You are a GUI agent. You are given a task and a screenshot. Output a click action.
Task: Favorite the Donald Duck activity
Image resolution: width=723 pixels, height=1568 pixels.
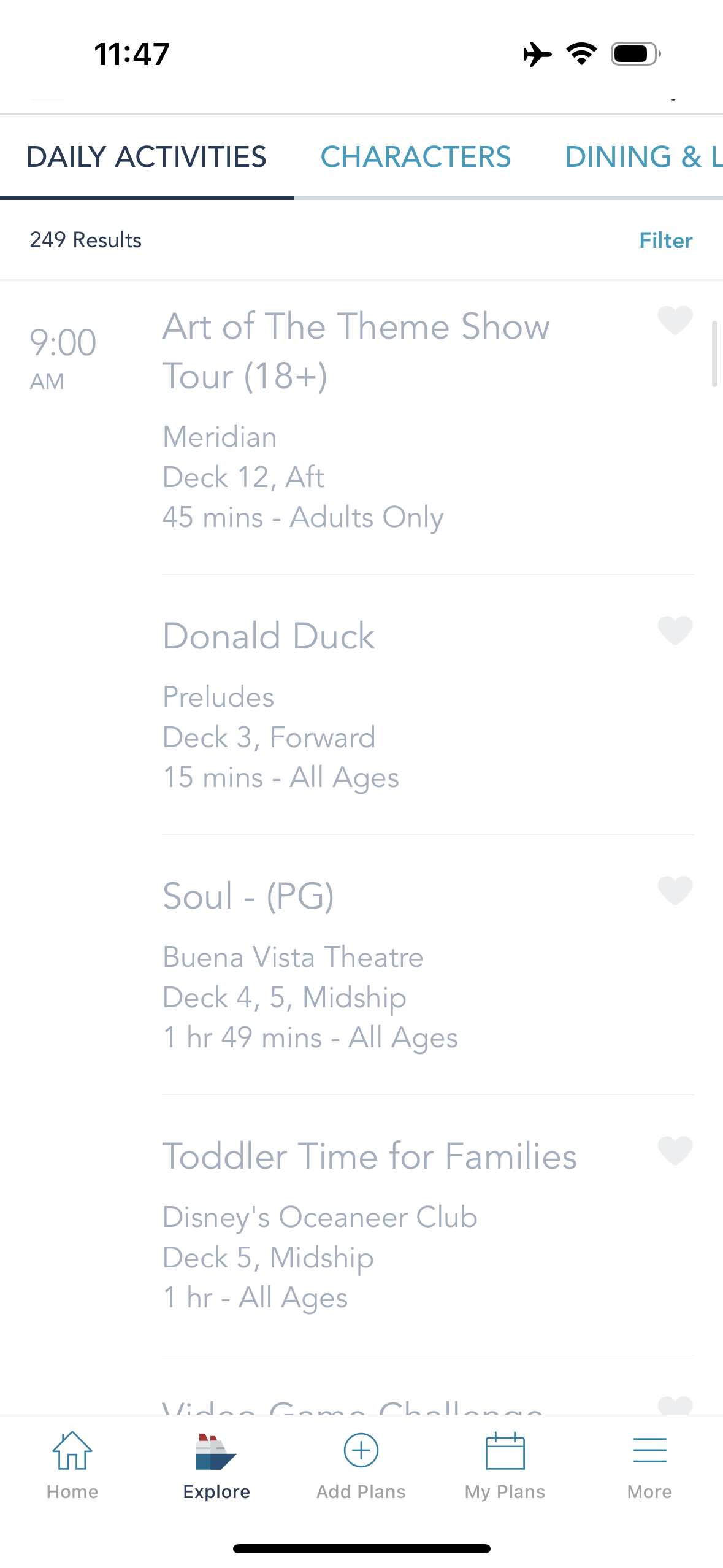[x=675, y=631]
